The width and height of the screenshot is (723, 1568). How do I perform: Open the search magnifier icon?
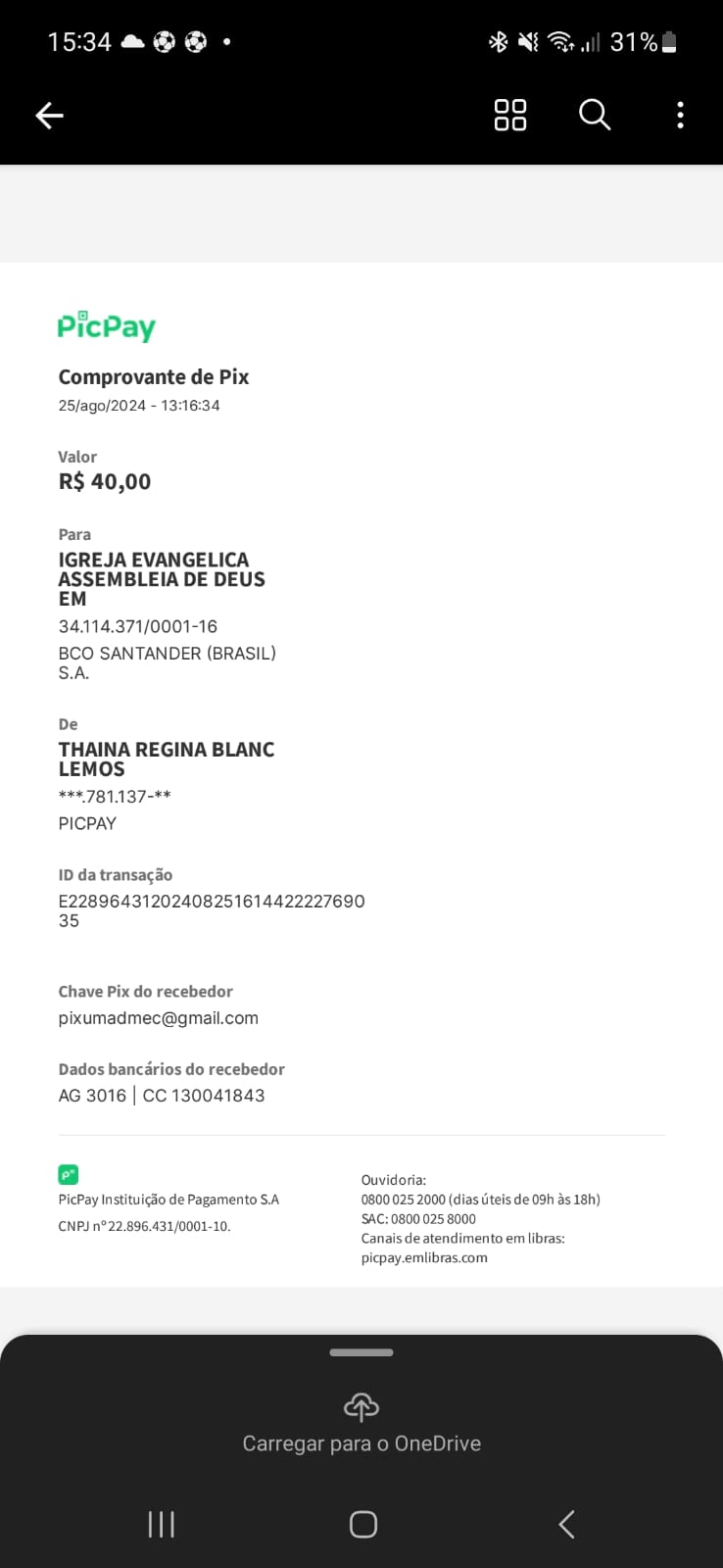click(x=595, y=115)
